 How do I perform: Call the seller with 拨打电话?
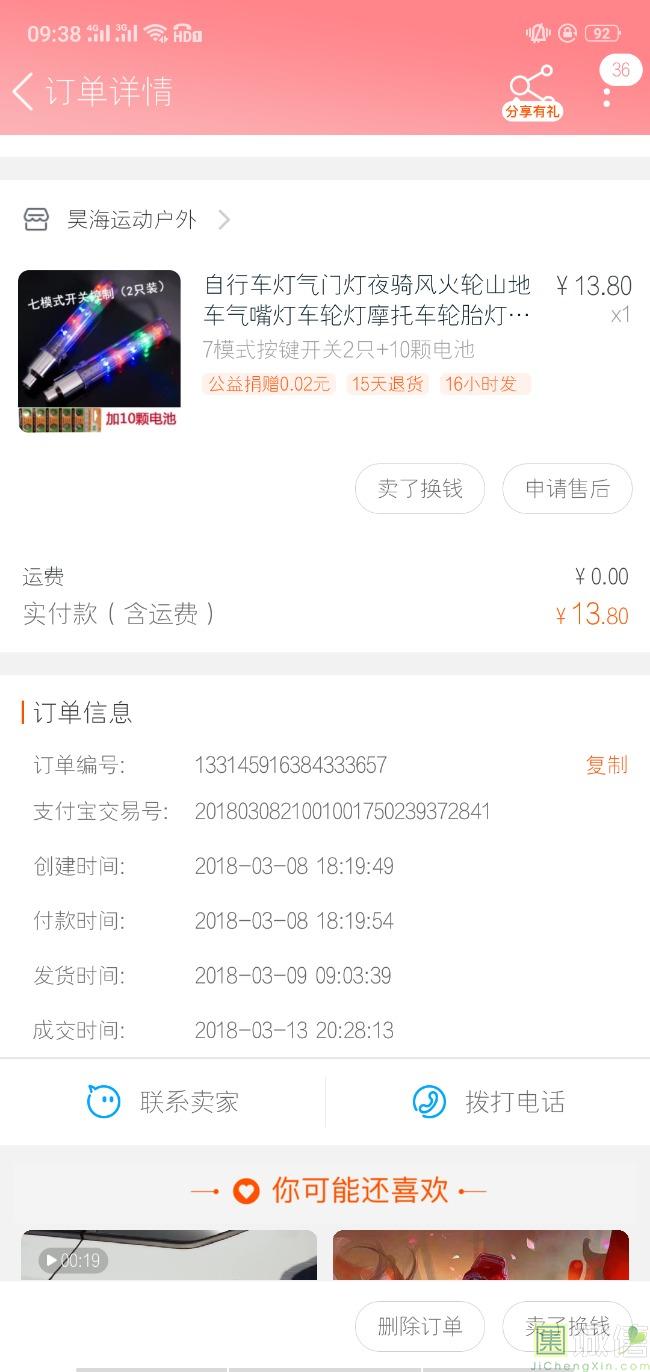pyautogui.click(x=488, y=1102)
